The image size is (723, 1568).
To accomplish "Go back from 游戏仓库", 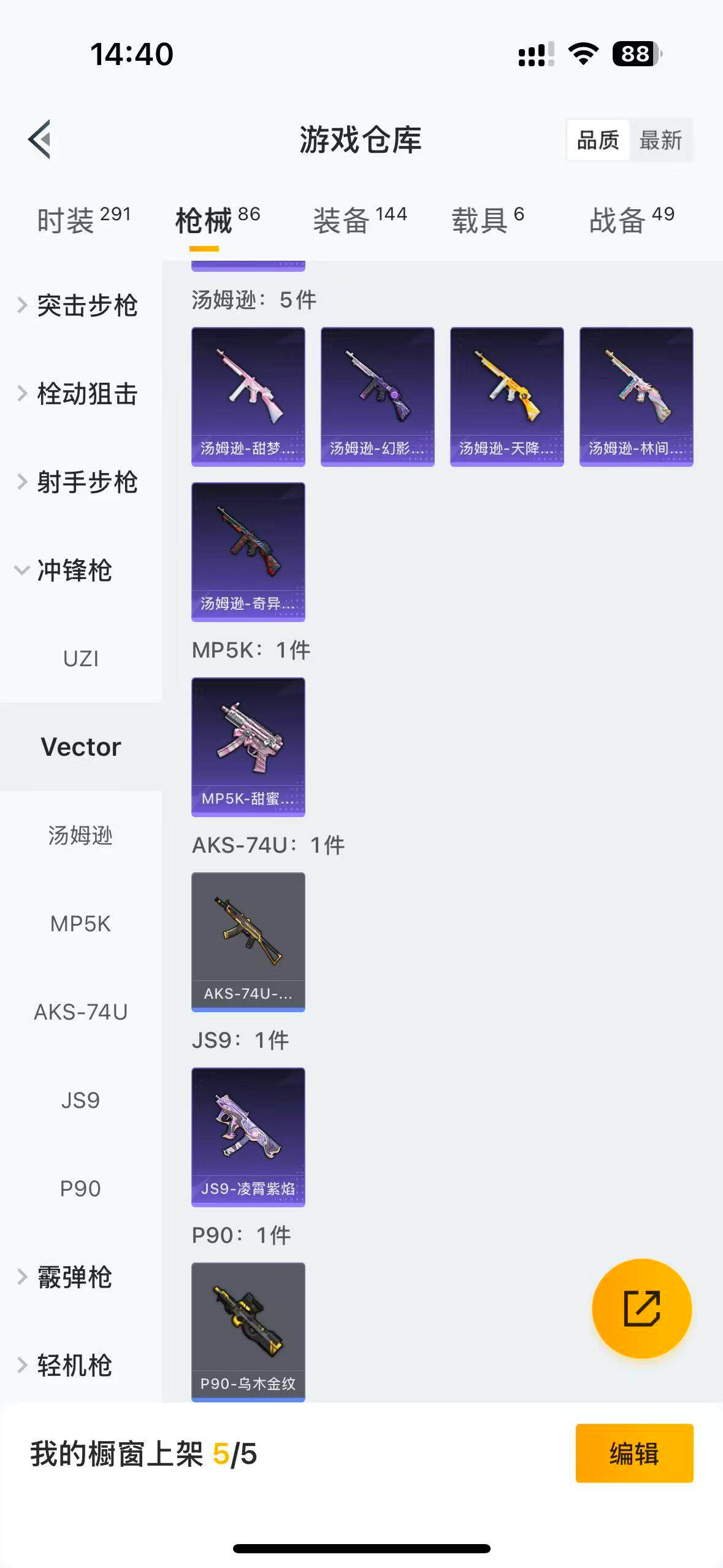I will [x=40, y=139].
